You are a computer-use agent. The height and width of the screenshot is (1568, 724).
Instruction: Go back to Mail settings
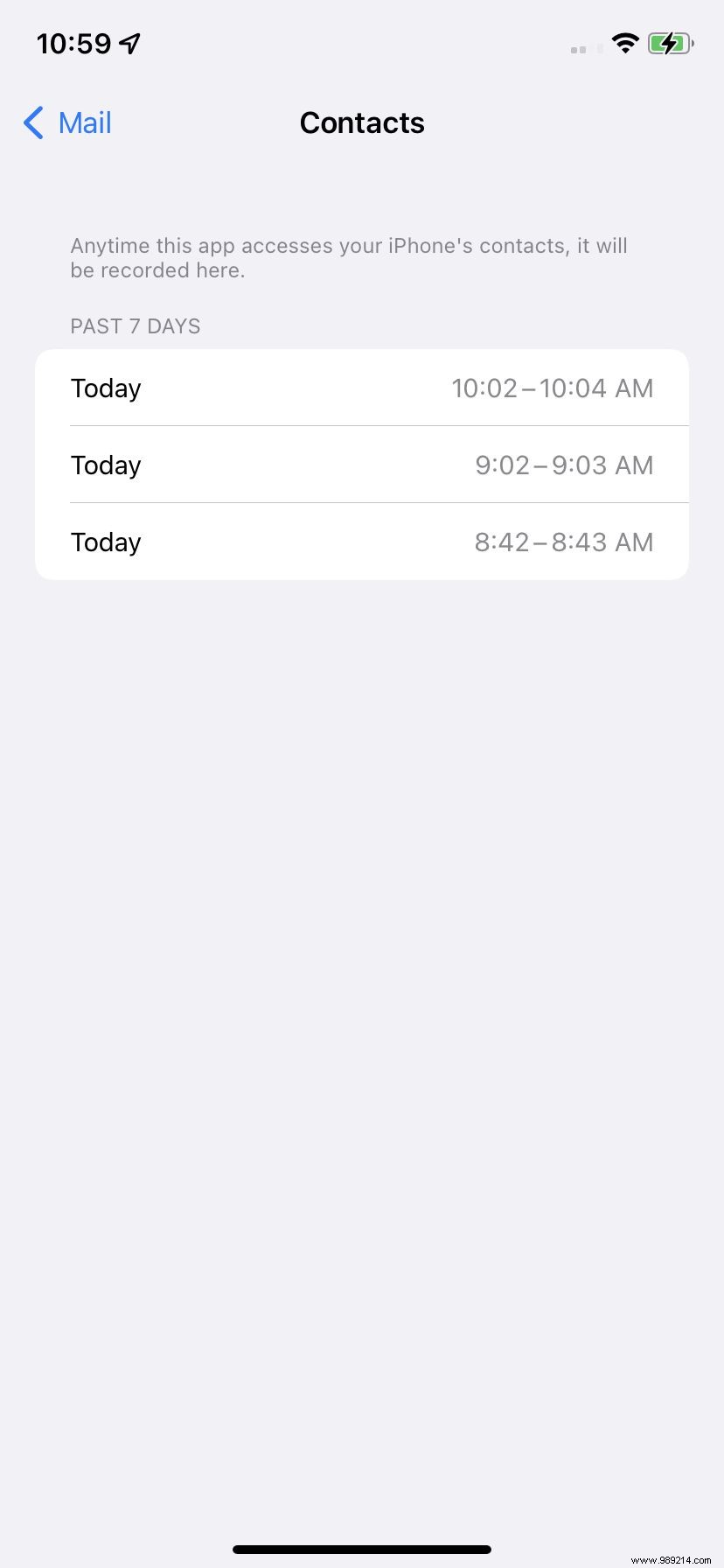tap(66, 123)
